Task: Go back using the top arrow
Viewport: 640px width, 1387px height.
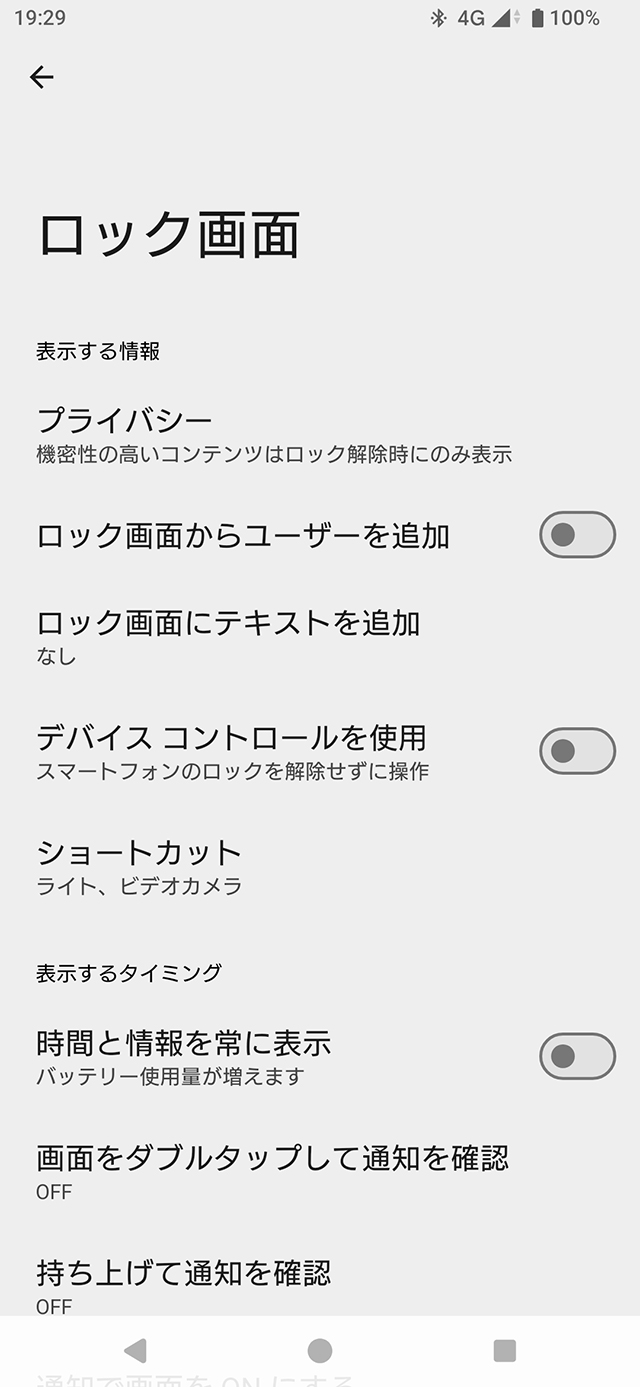Action: tap(42, 77)
